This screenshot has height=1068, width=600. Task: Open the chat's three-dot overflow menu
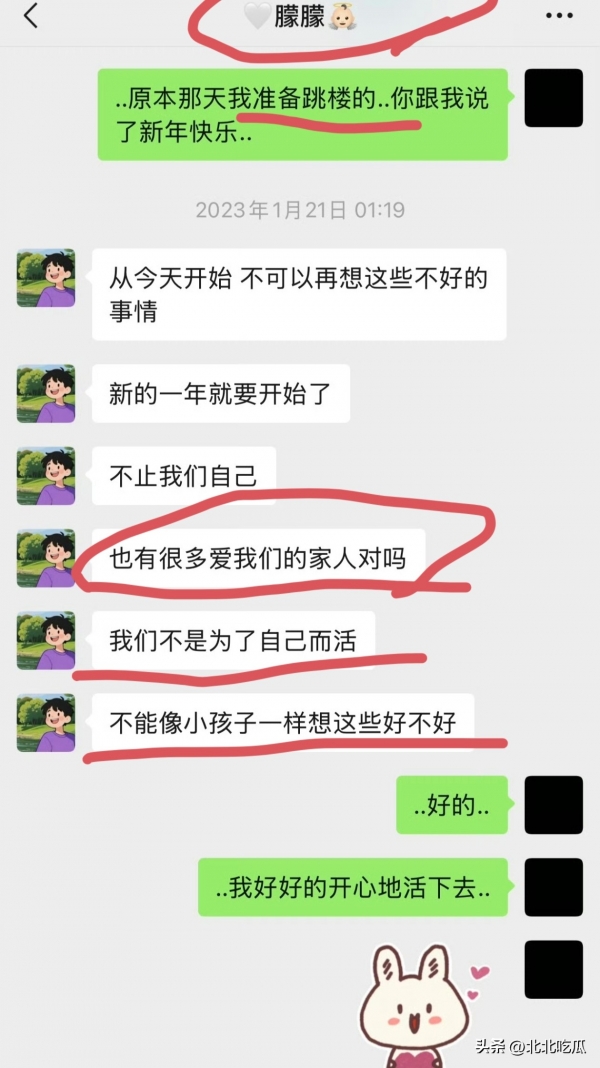[x=559, y=16]
